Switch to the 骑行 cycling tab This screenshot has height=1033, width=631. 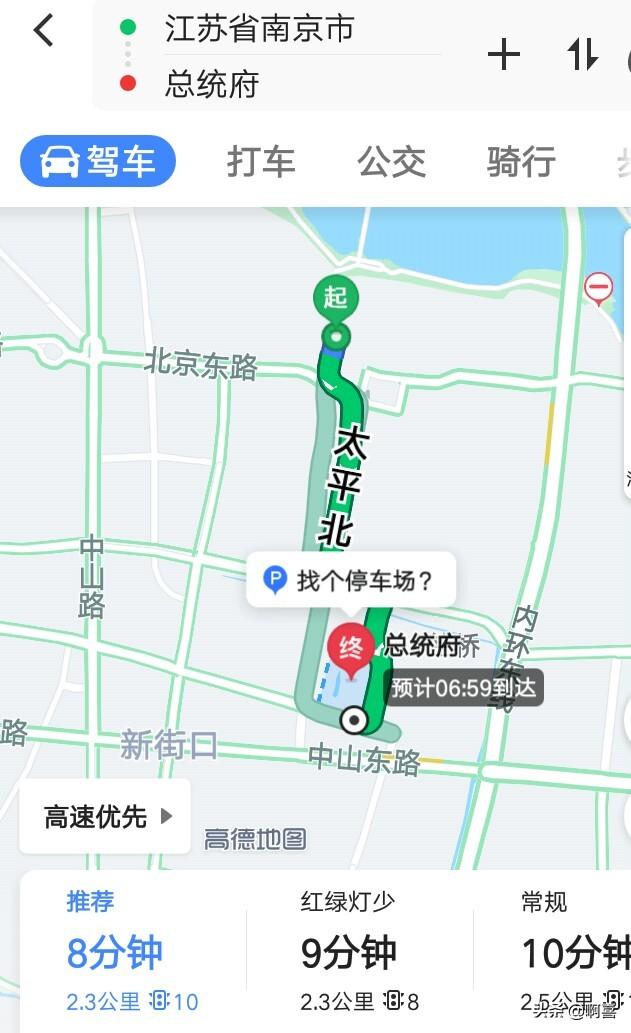pyautogui.click(x=521, y=161)
